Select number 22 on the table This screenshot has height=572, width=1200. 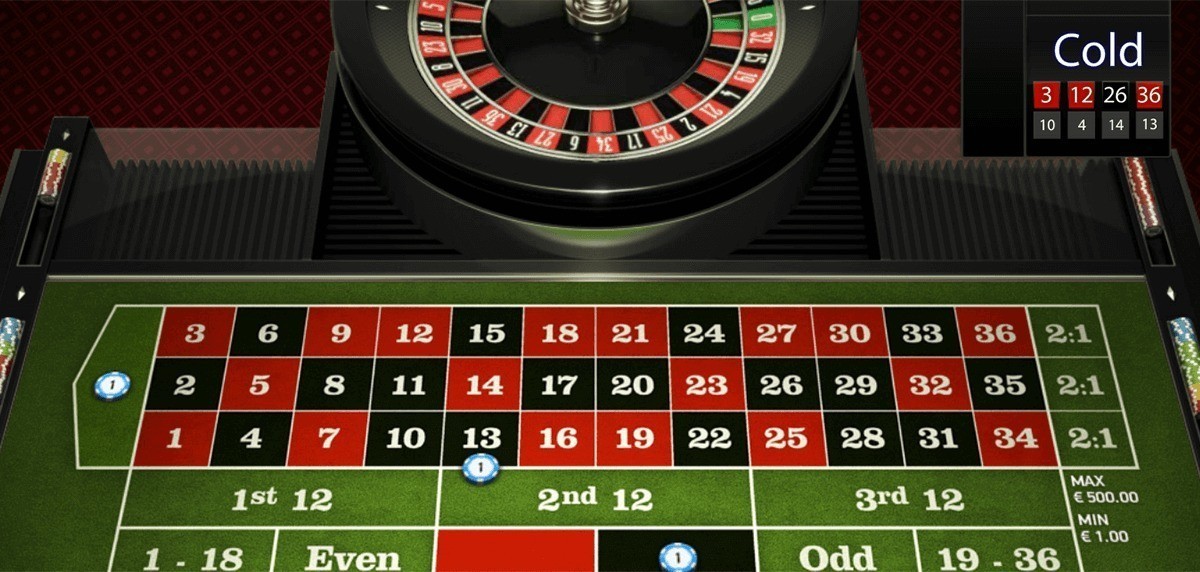(x=710, y=439)
